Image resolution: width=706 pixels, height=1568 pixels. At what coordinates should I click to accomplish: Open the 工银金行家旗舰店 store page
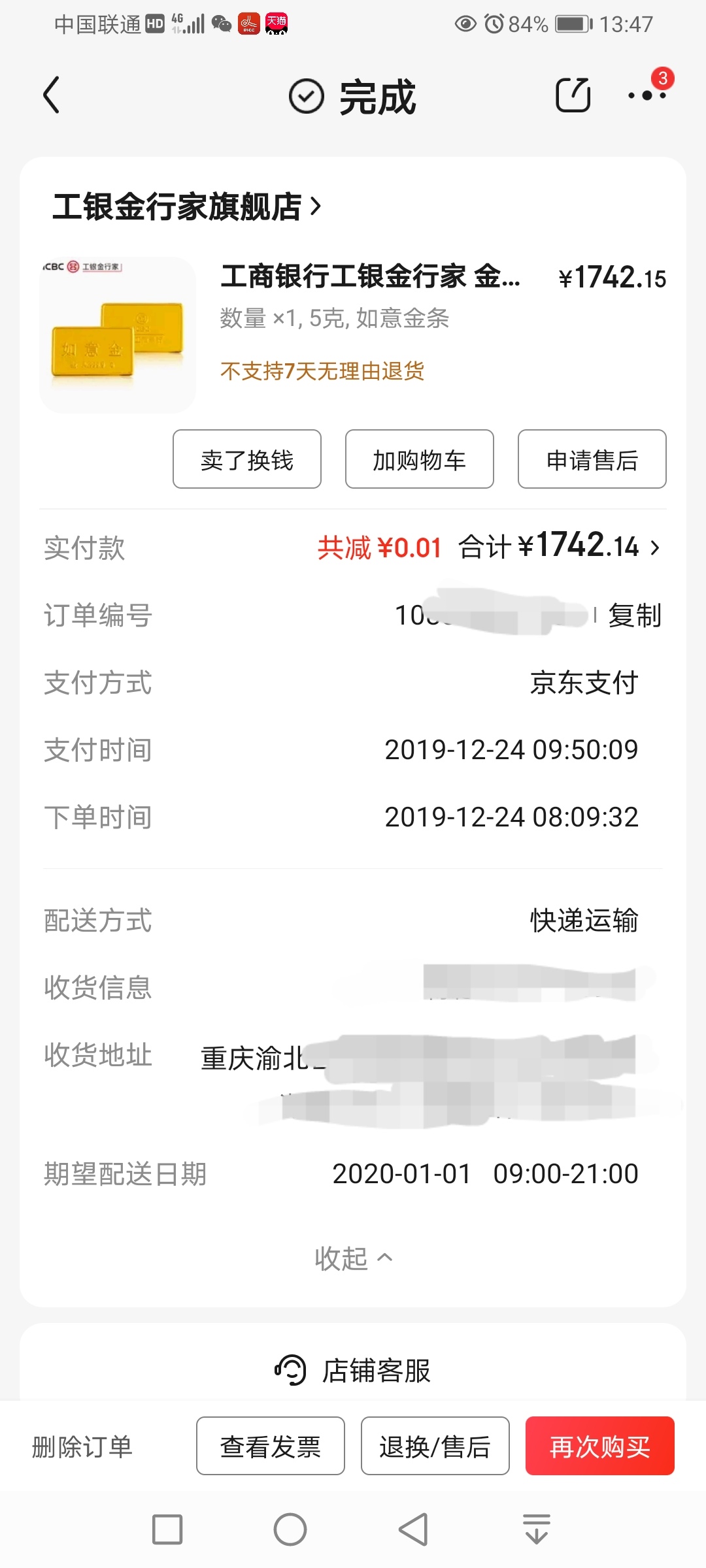tap(186, 207)
